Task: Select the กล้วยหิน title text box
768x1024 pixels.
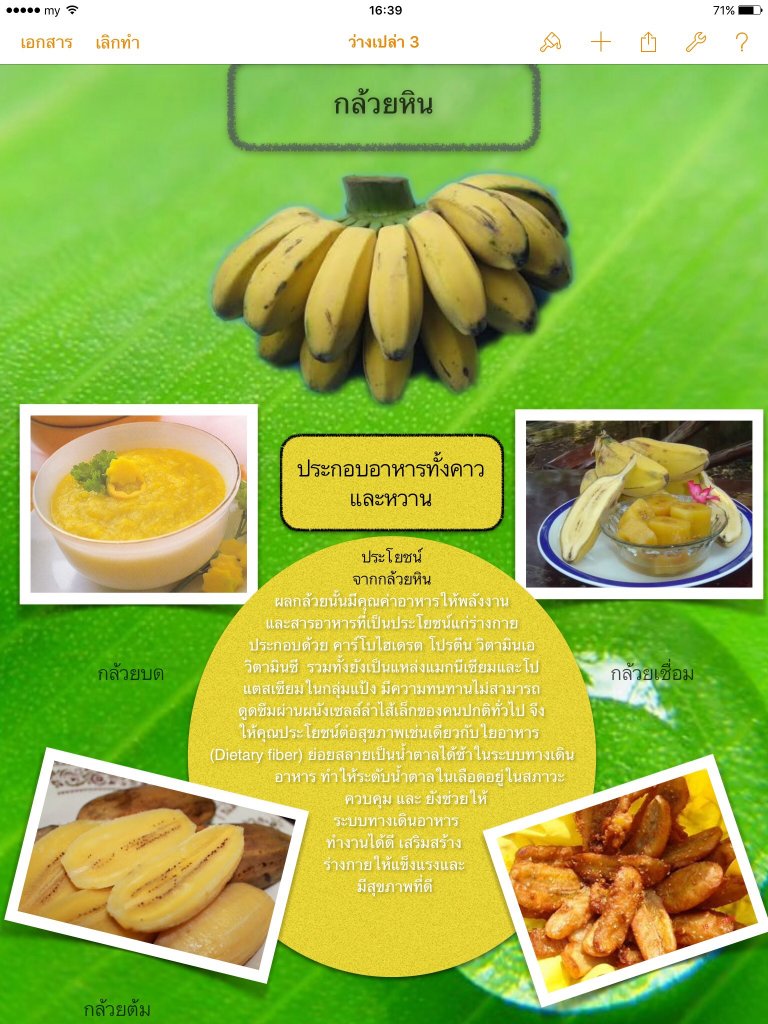Action: (384, 106)
